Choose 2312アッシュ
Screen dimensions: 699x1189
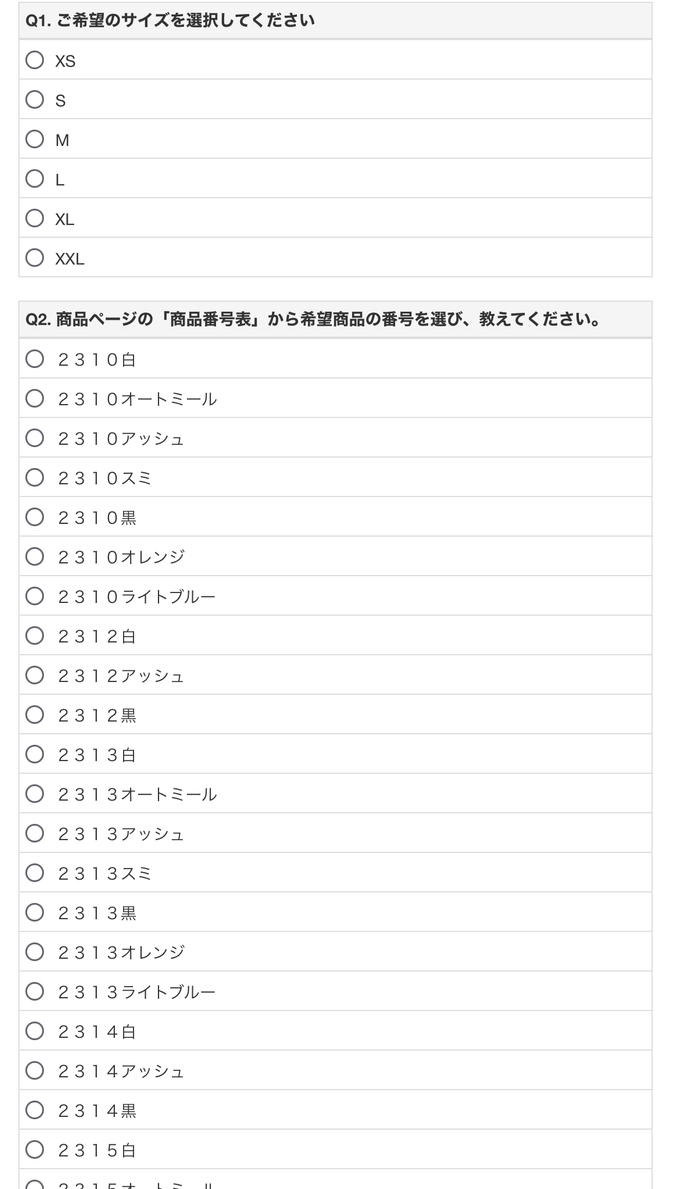click(x=35, y=675)
